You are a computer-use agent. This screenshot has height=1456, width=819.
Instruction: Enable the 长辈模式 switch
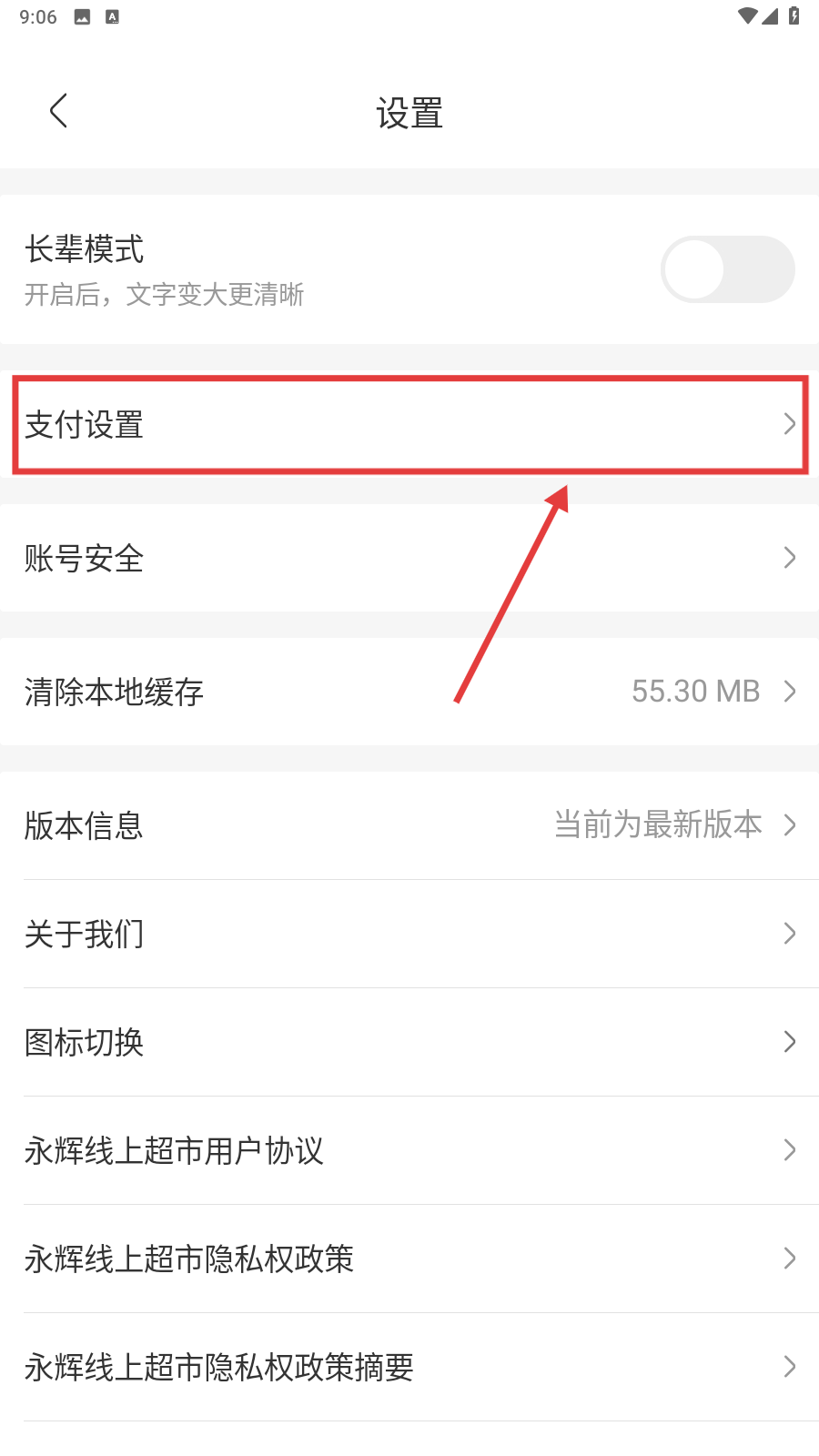tap(727, 269)
